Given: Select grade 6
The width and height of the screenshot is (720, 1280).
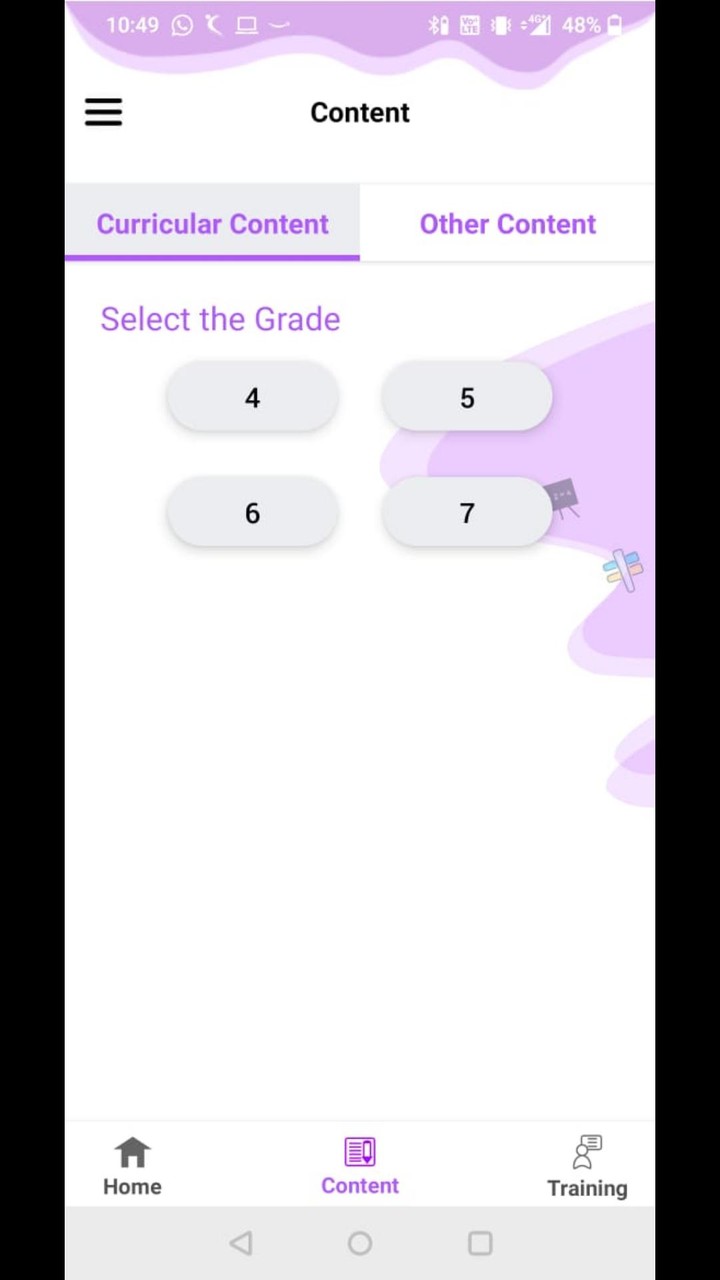Looking at the screenshot, I should click(252, 513).
